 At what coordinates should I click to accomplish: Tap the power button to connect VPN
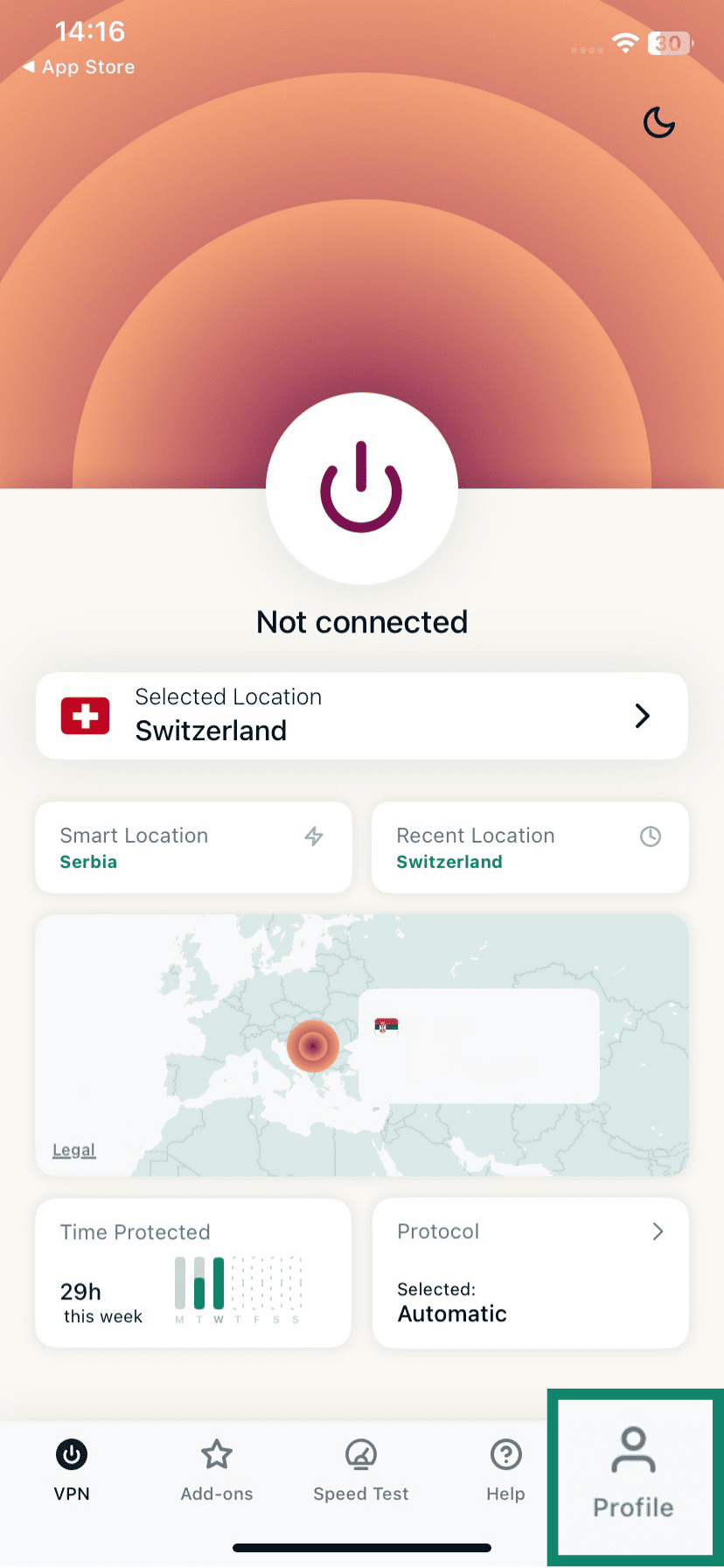pyautogui.click(x=362, y=488)
